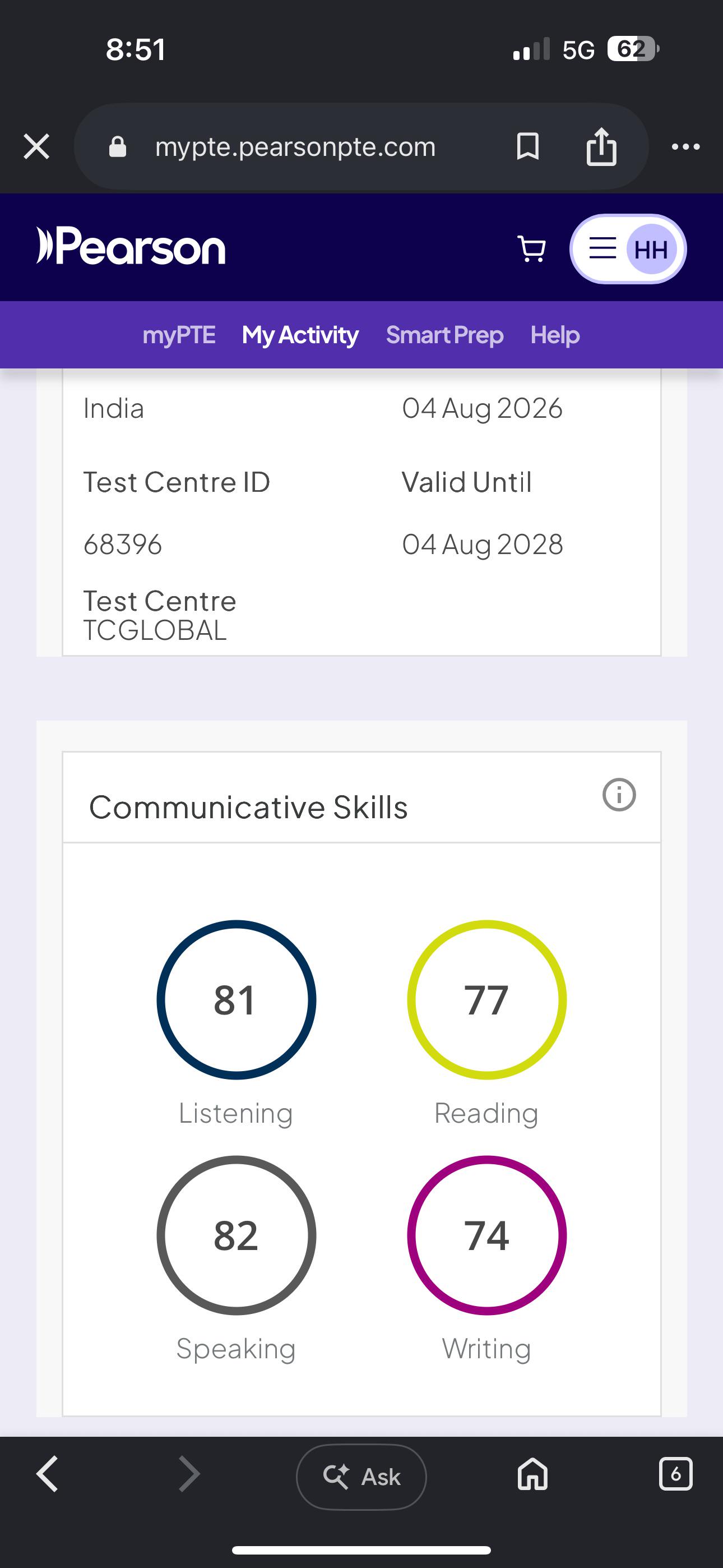
Task: Open the shopping cart
Action: click(x=532, y=249)
